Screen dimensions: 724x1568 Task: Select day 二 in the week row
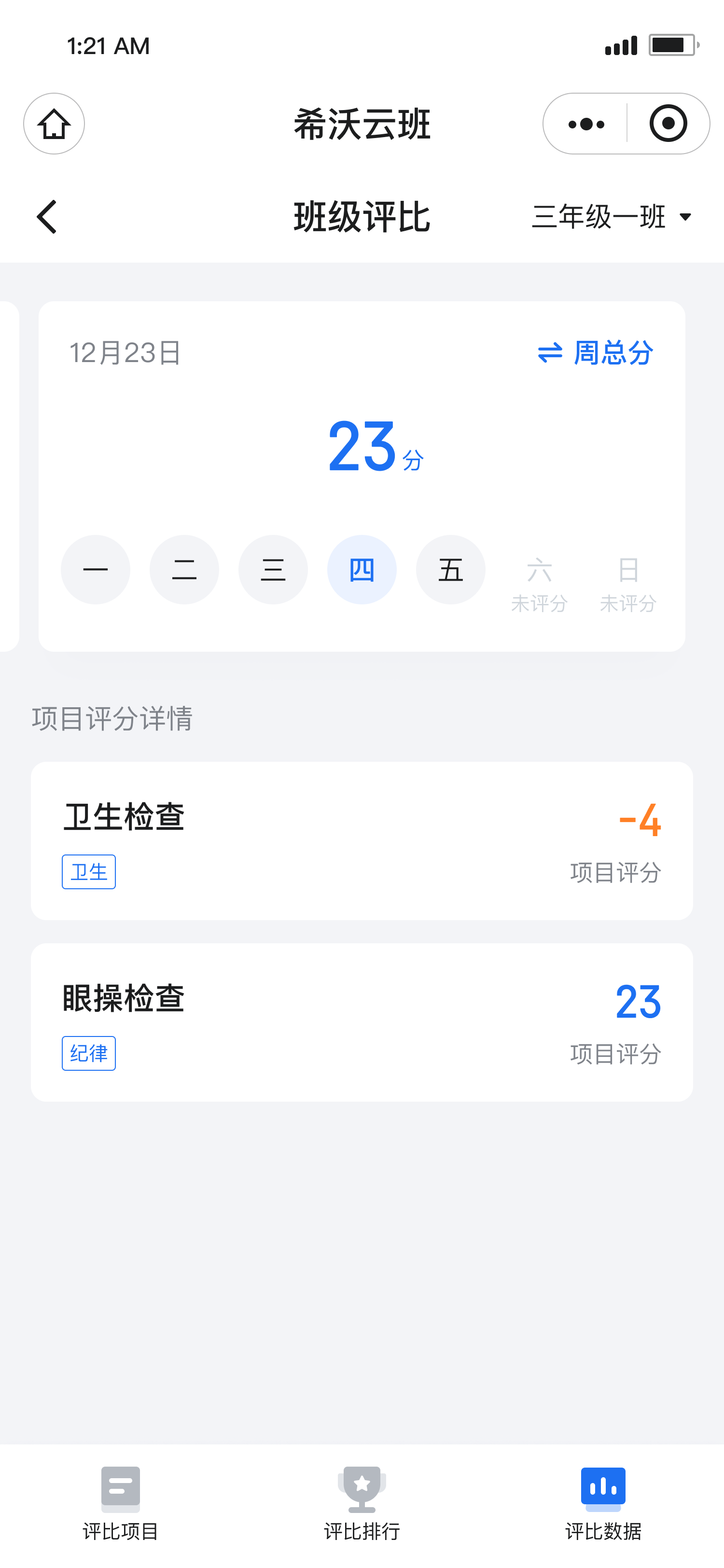click(184, 570)
